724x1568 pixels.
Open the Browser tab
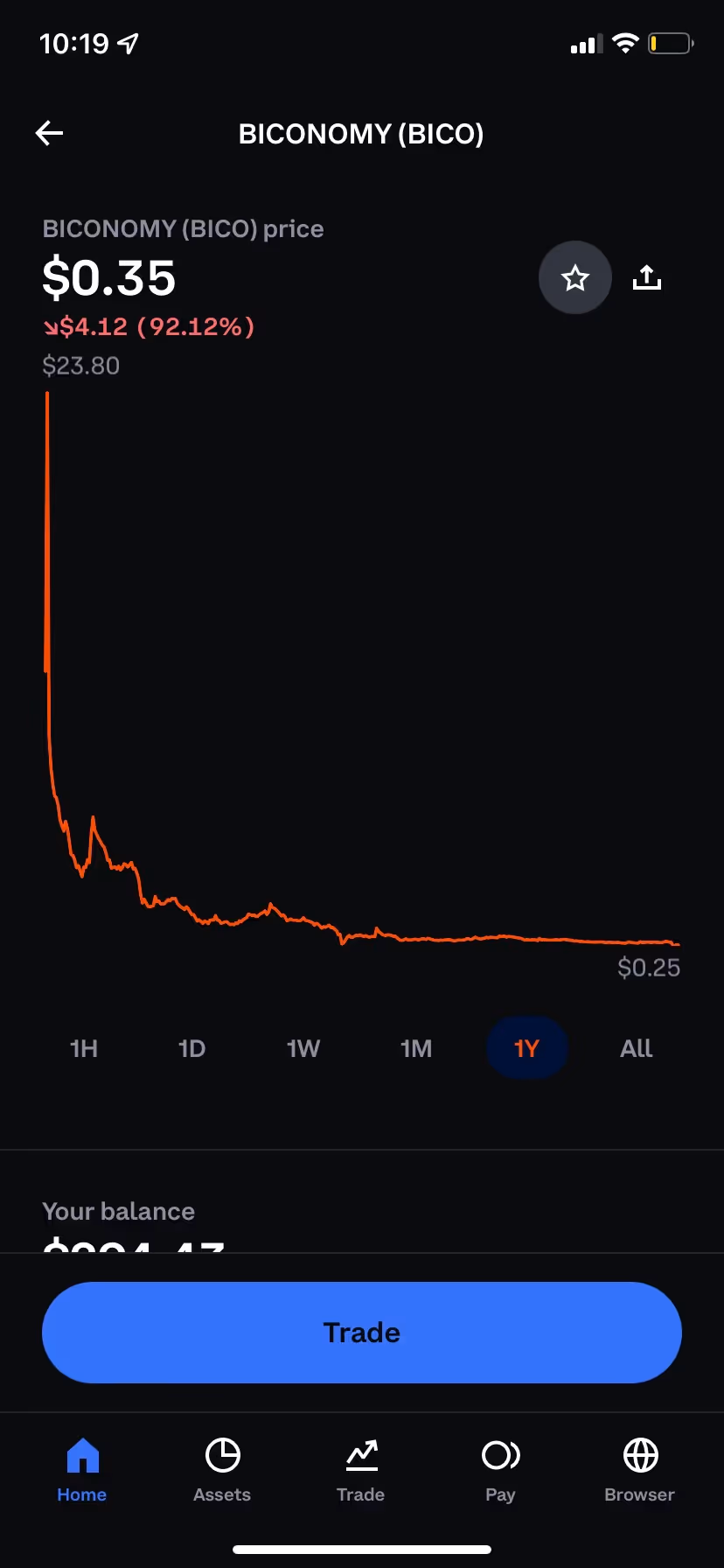coord(639,1470)
